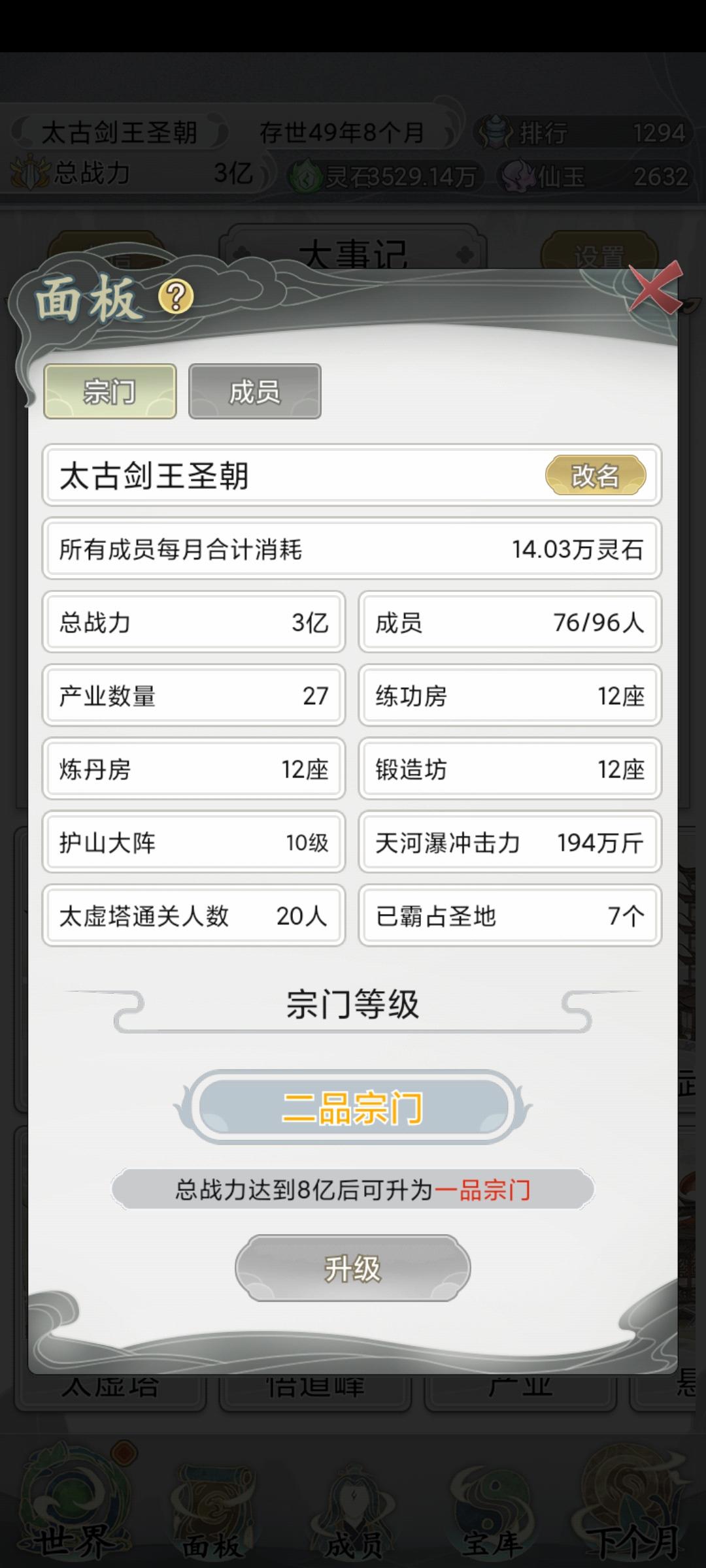Screen dimensions: 706x1568
Task: Click the pink 仙玉 jade icon
Action: [x=516, y=175]
